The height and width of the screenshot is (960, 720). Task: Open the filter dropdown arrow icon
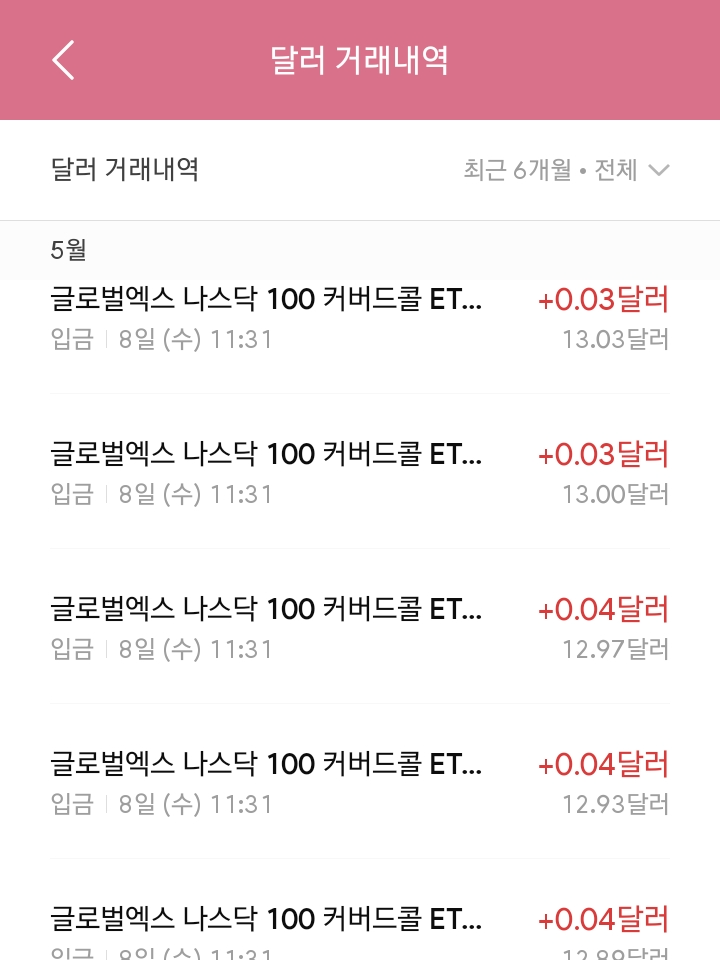(657, 170)
